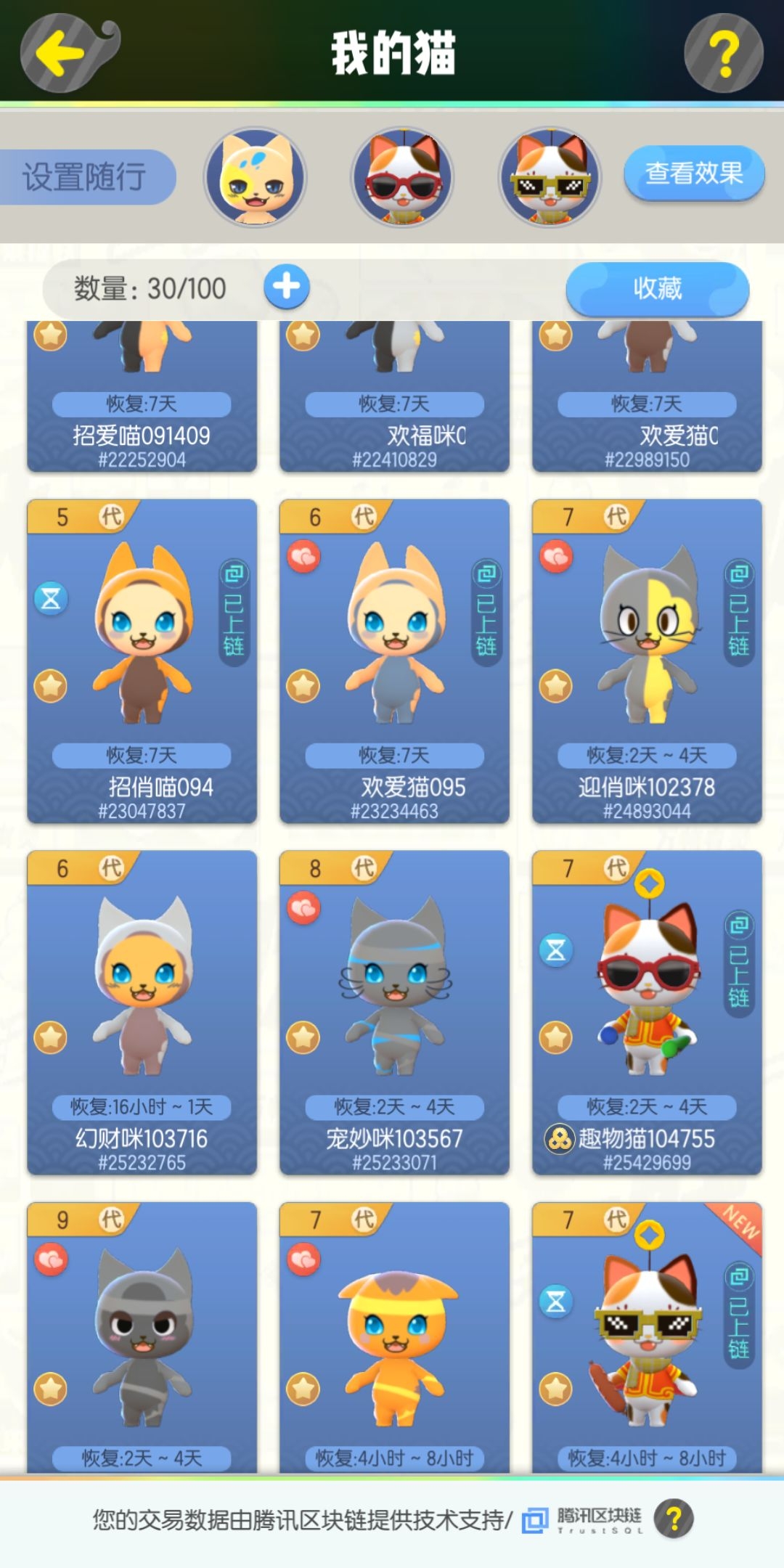784x1568 pixels.
Task: Select the red-sunglasses cat companion avatar
Action: (x=403, y=177)
